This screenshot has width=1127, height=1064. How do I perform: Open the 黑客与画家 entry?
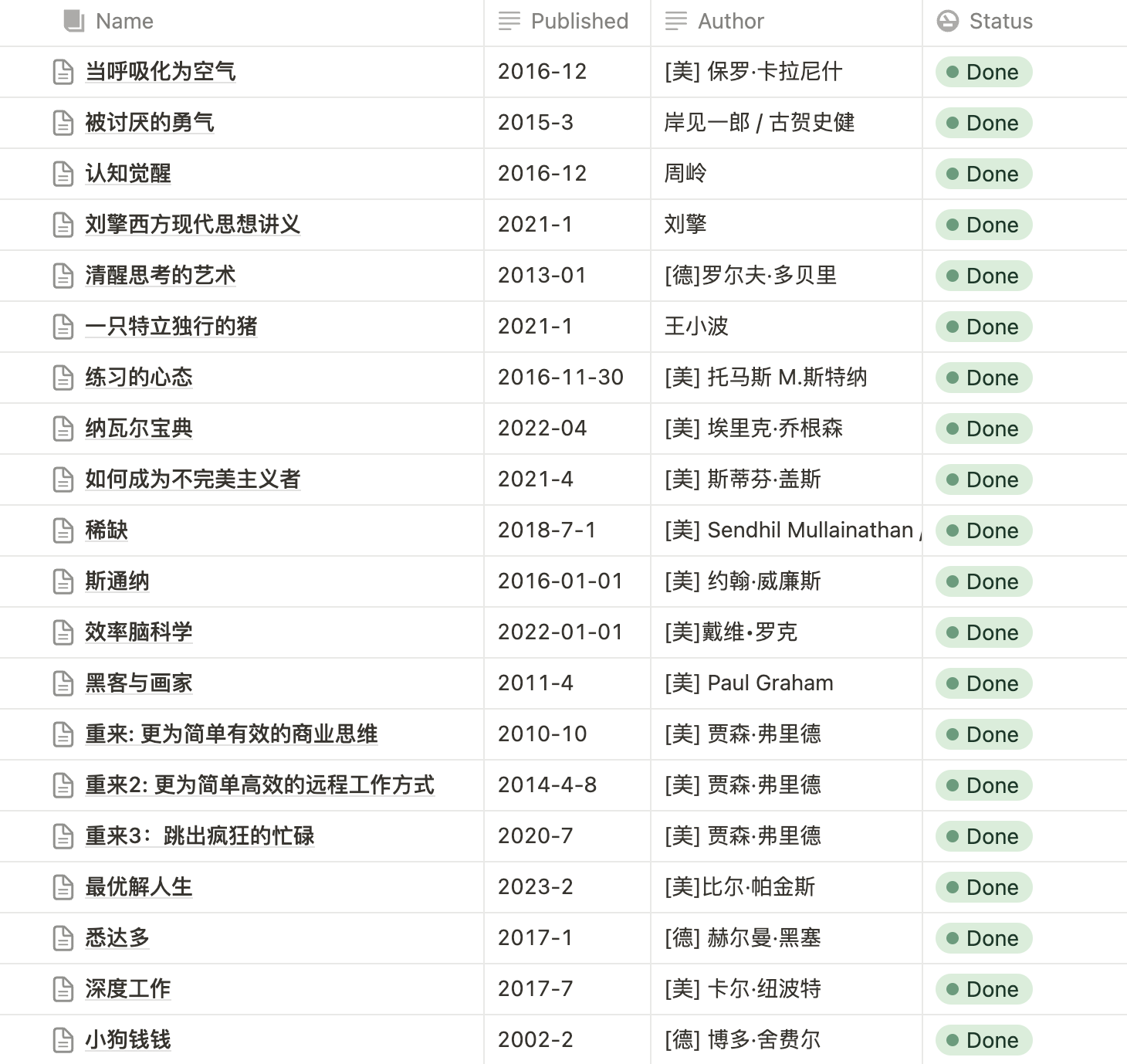point(138,683)
